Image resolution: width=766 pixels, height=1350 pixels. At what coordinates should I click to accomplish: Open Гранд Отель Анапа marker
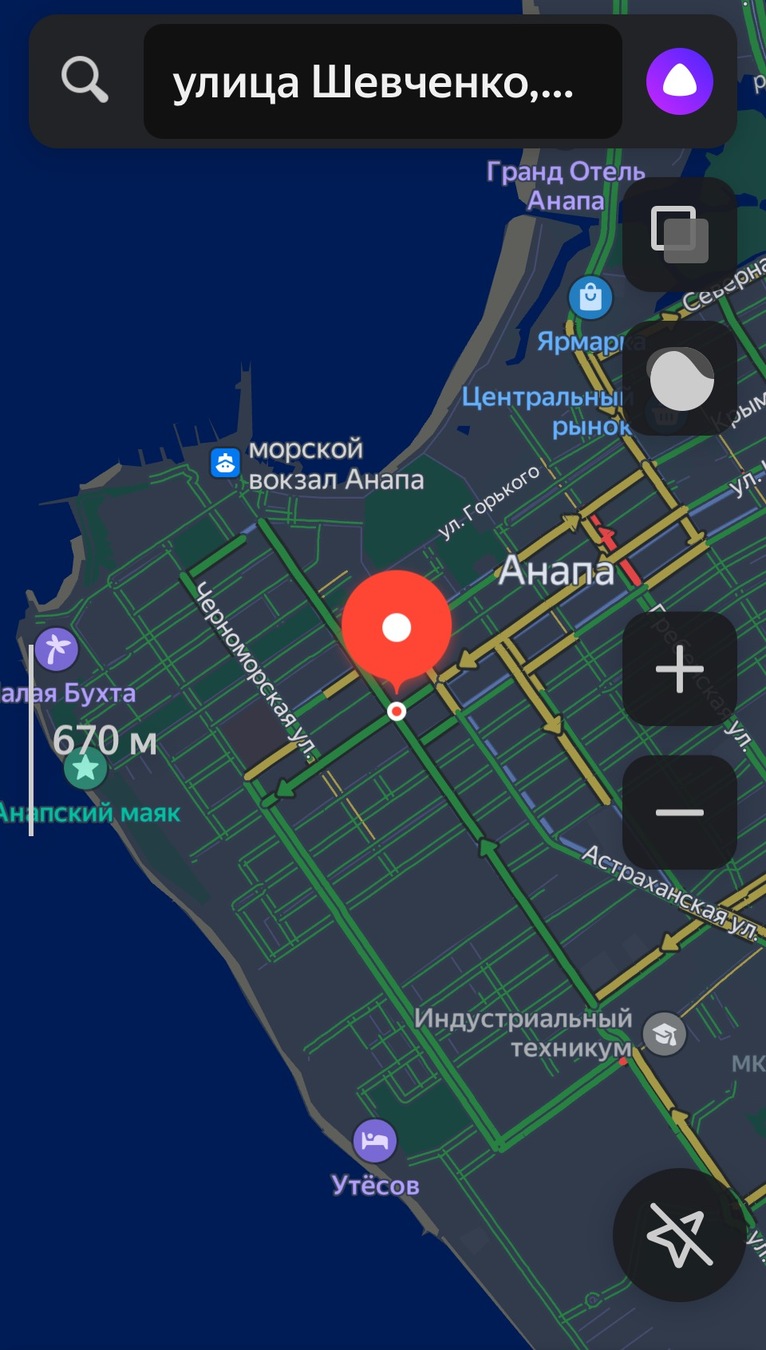tap(565, 185)
